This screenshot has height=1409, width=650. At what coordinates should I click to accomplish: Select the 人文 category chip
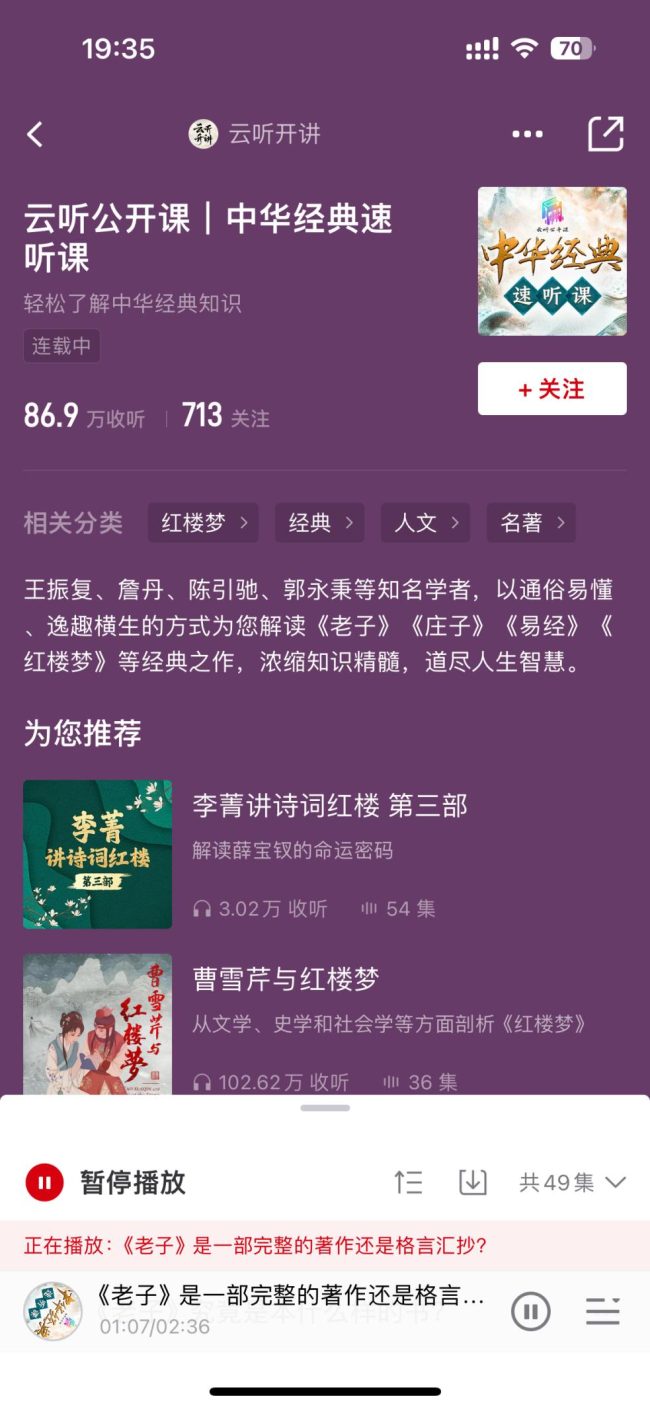tap(425, 523)
